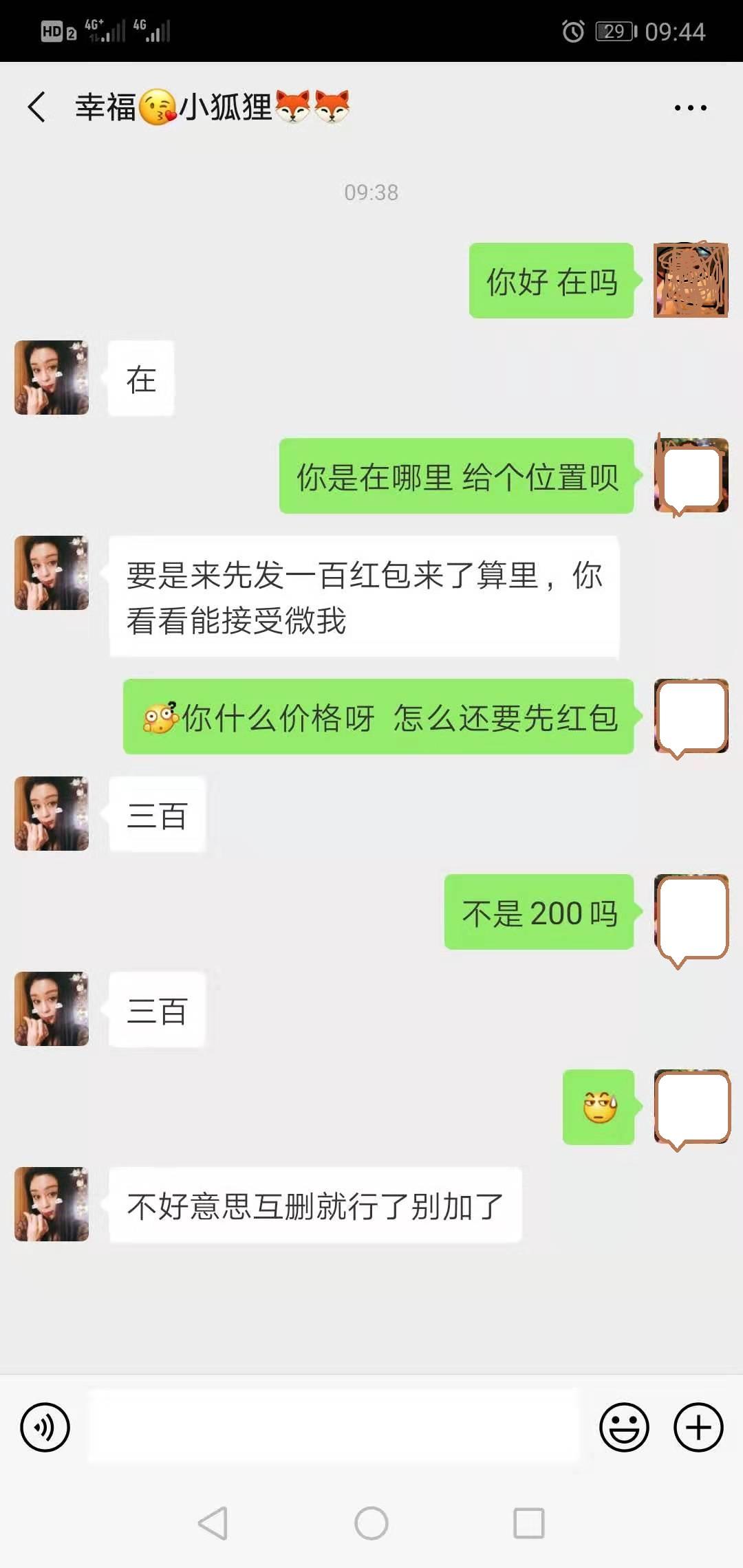Tap the Android recent apps square button
Image resolution: width=743 pixels, height=1568 pixels.
[x=526, y=1521]
